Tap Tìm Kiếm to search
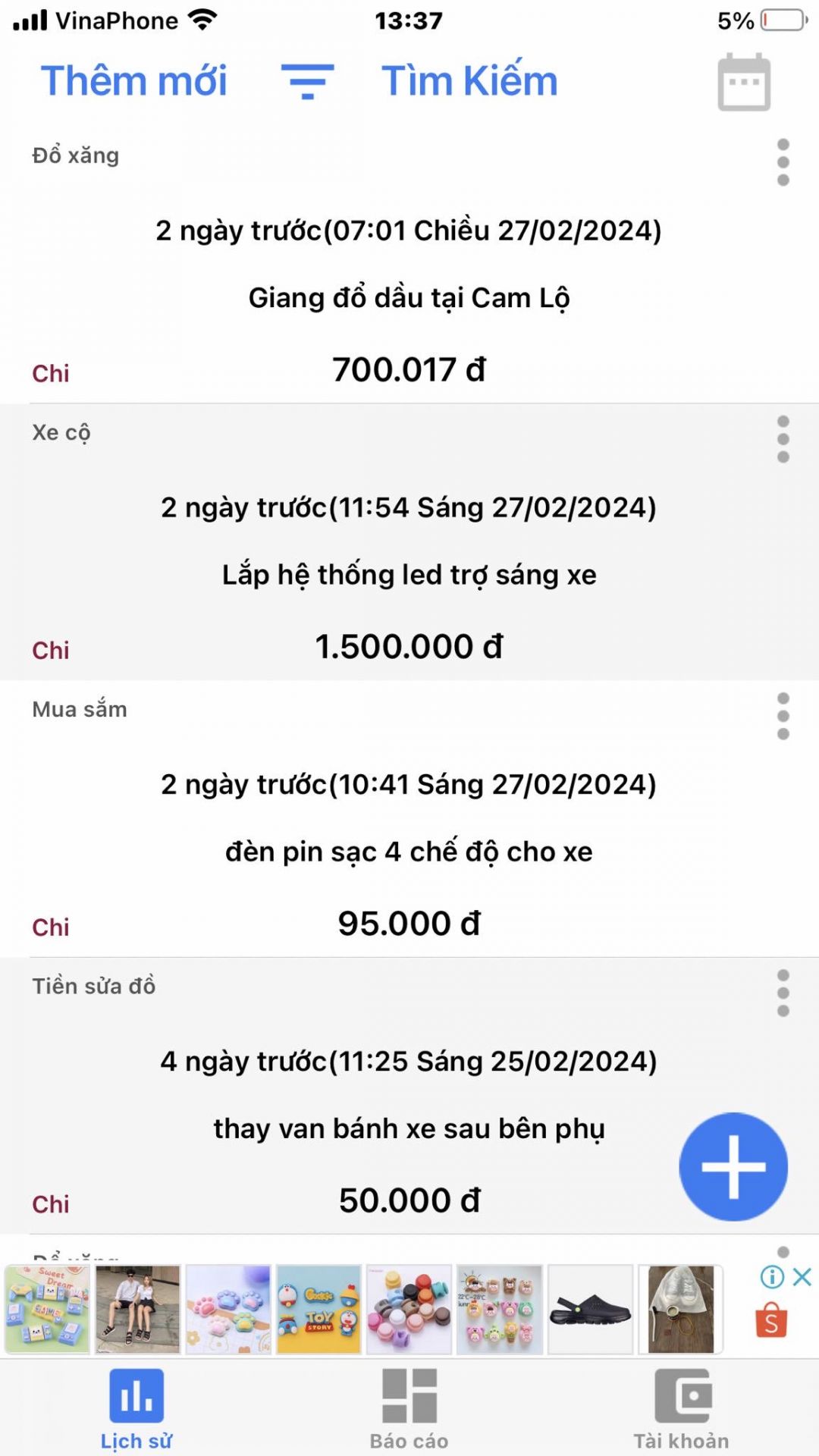819x1456 pixels. 469,81
